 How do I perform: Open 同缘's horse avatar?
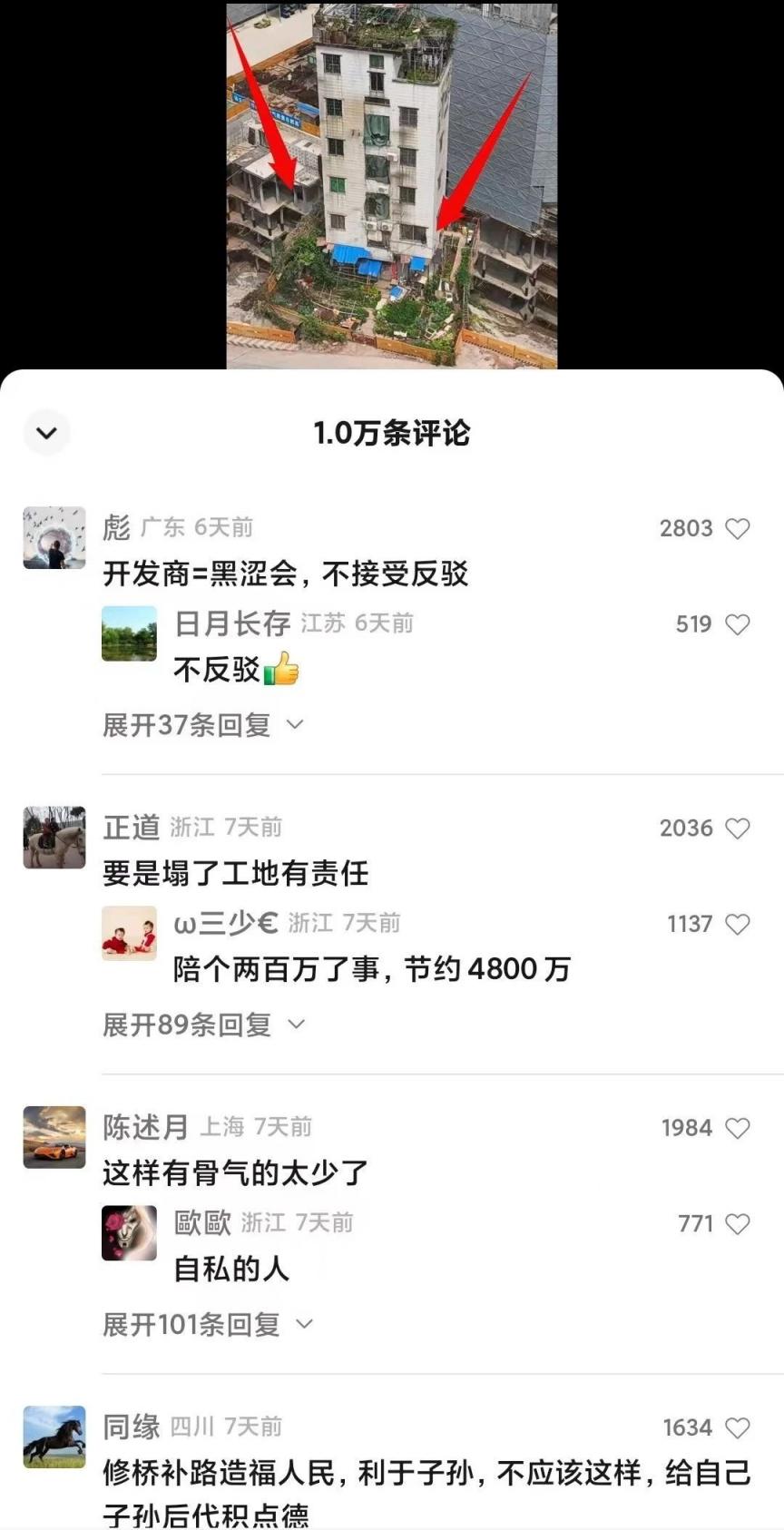click(x=54, y=1437)
